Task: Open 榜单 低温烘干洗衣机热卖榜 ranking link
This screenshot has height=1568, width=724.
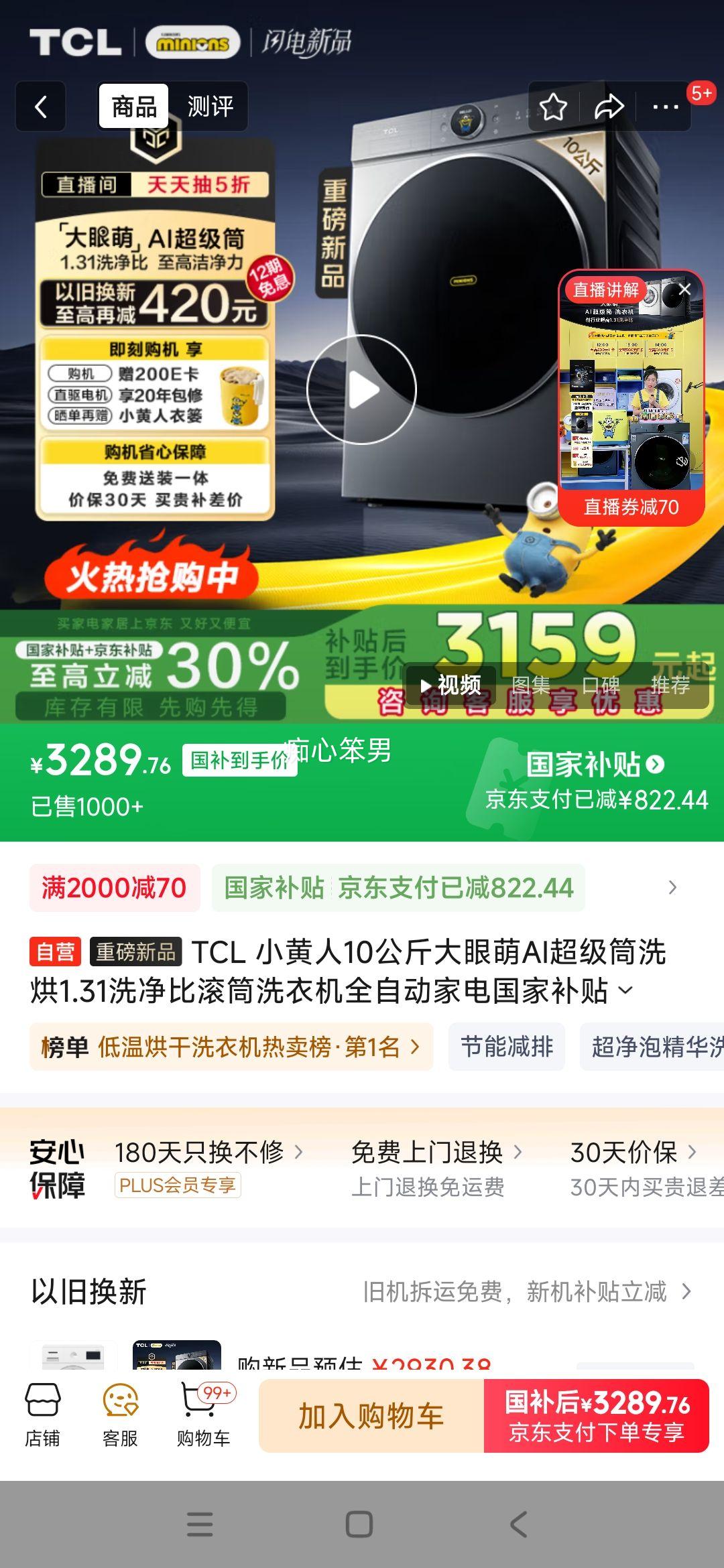Action: pyautogui.click(x=228, y=1047)
